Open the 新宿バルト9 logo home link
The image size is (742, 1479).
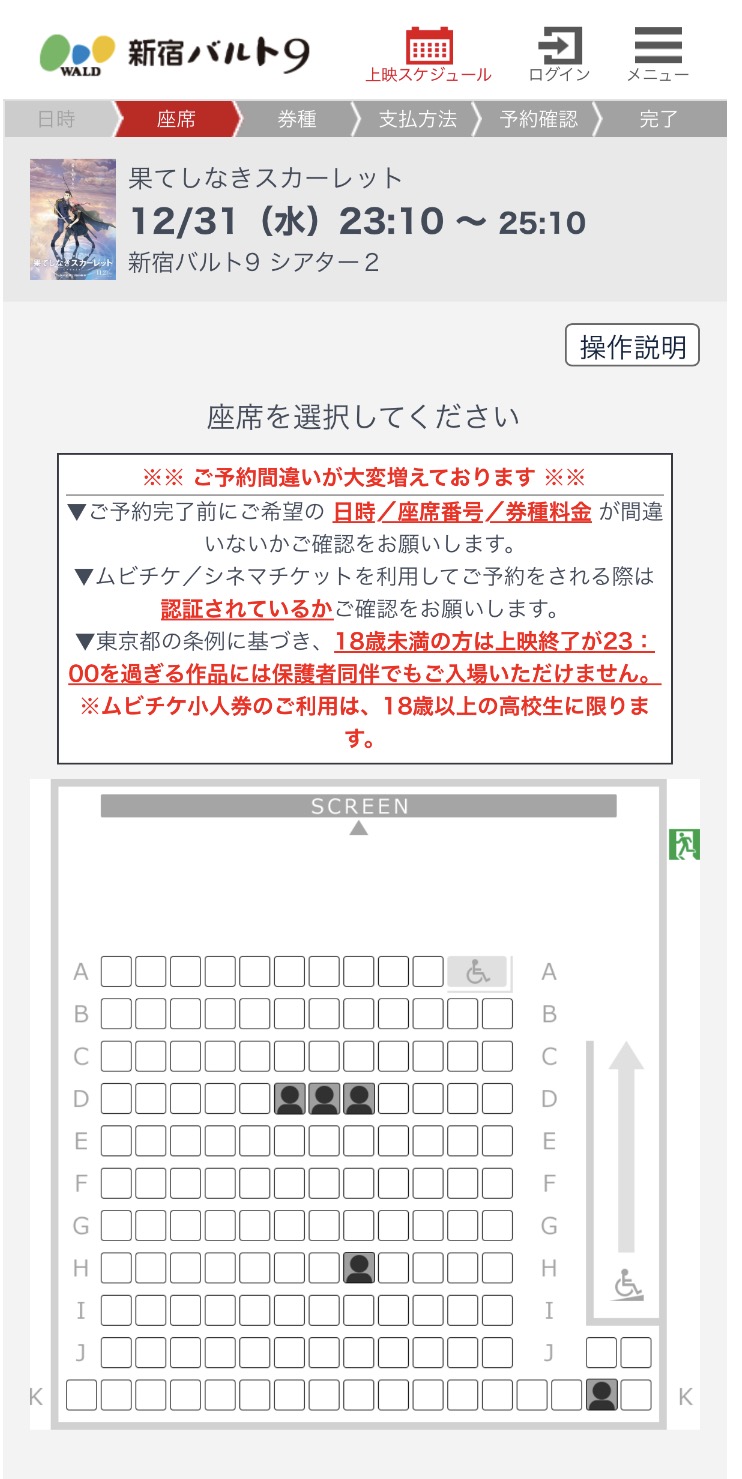pos(175,53)
